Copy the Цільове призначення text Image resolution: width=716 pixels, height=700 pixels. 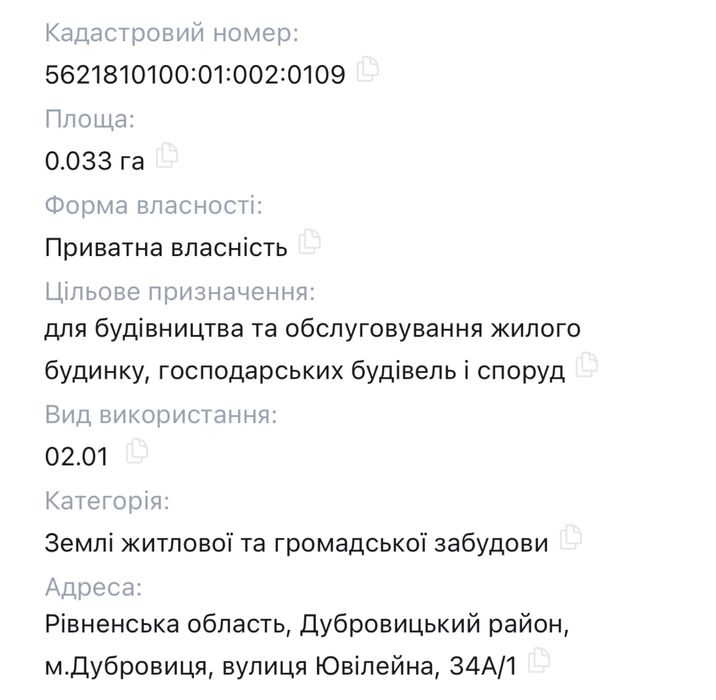[588, 366]
